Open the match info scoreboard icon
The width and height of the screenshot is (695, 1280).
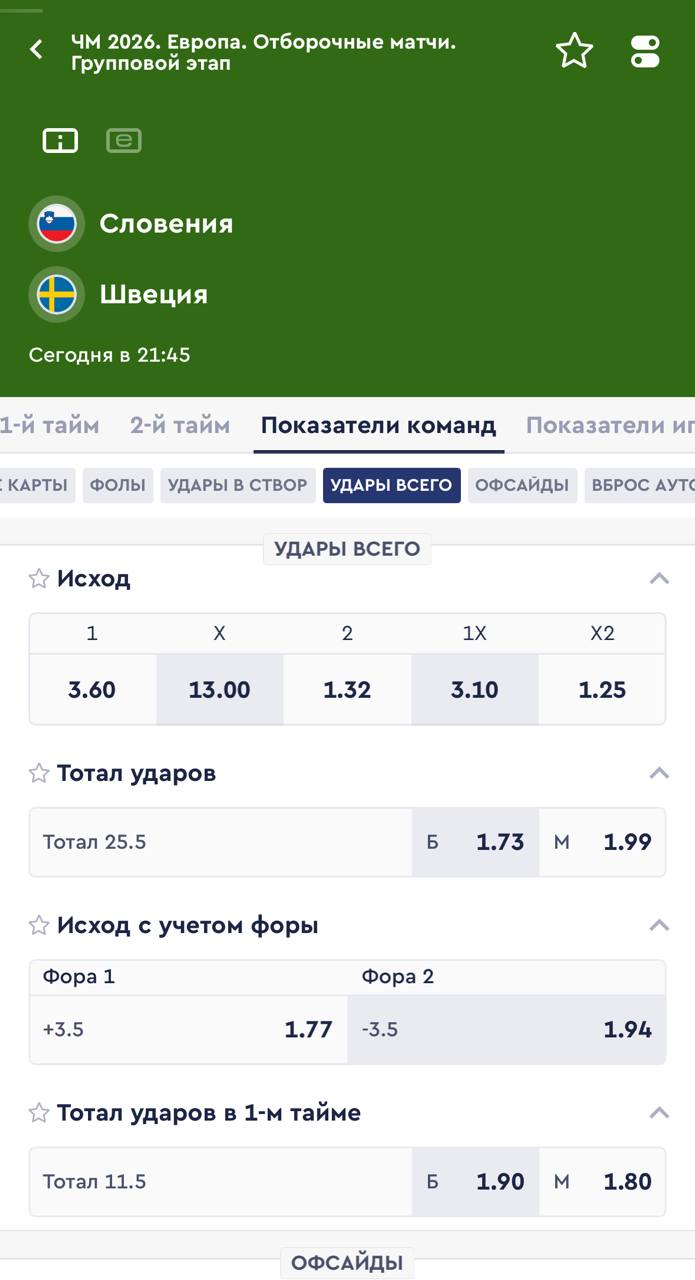click(x=60, y=141)
